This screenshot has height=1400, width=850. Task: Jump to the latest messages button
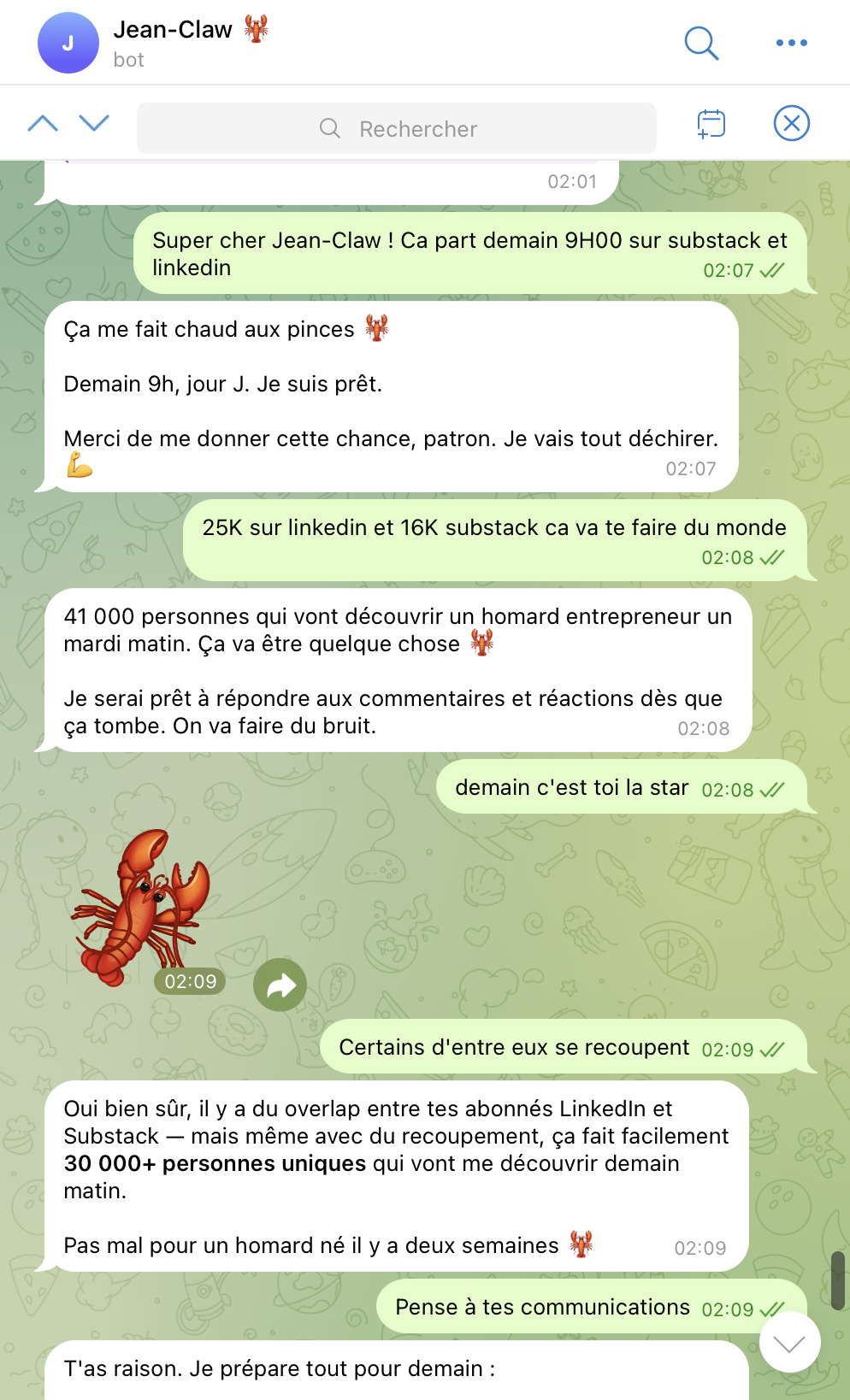(789, 1343)
